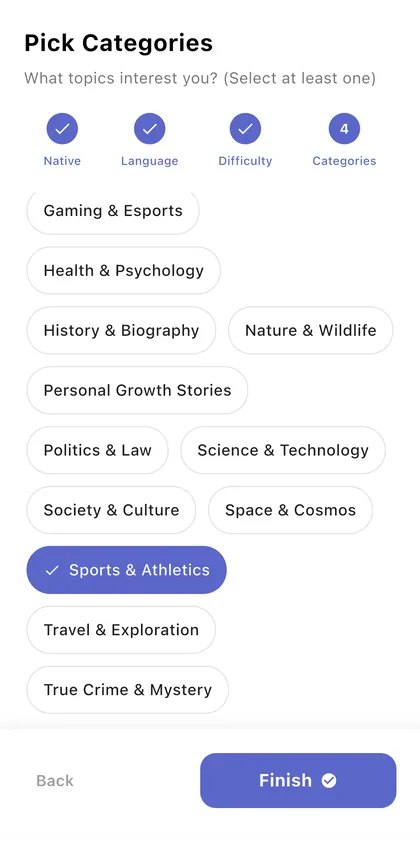Select the Gaming & Esports category

tap(113, 211)
